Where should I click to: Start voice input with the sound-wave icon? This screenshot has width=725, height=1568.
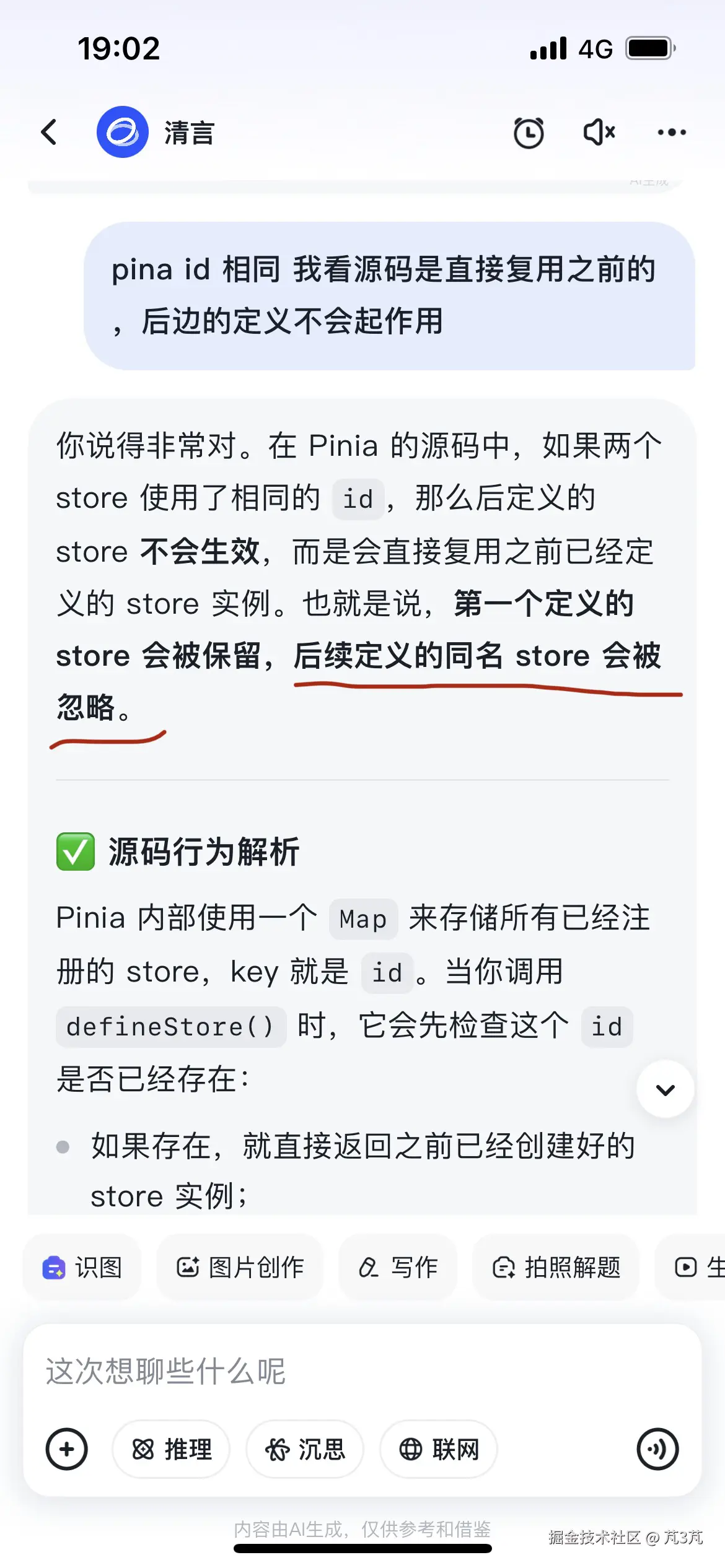pyautogui.click(x=657, y=1449)
